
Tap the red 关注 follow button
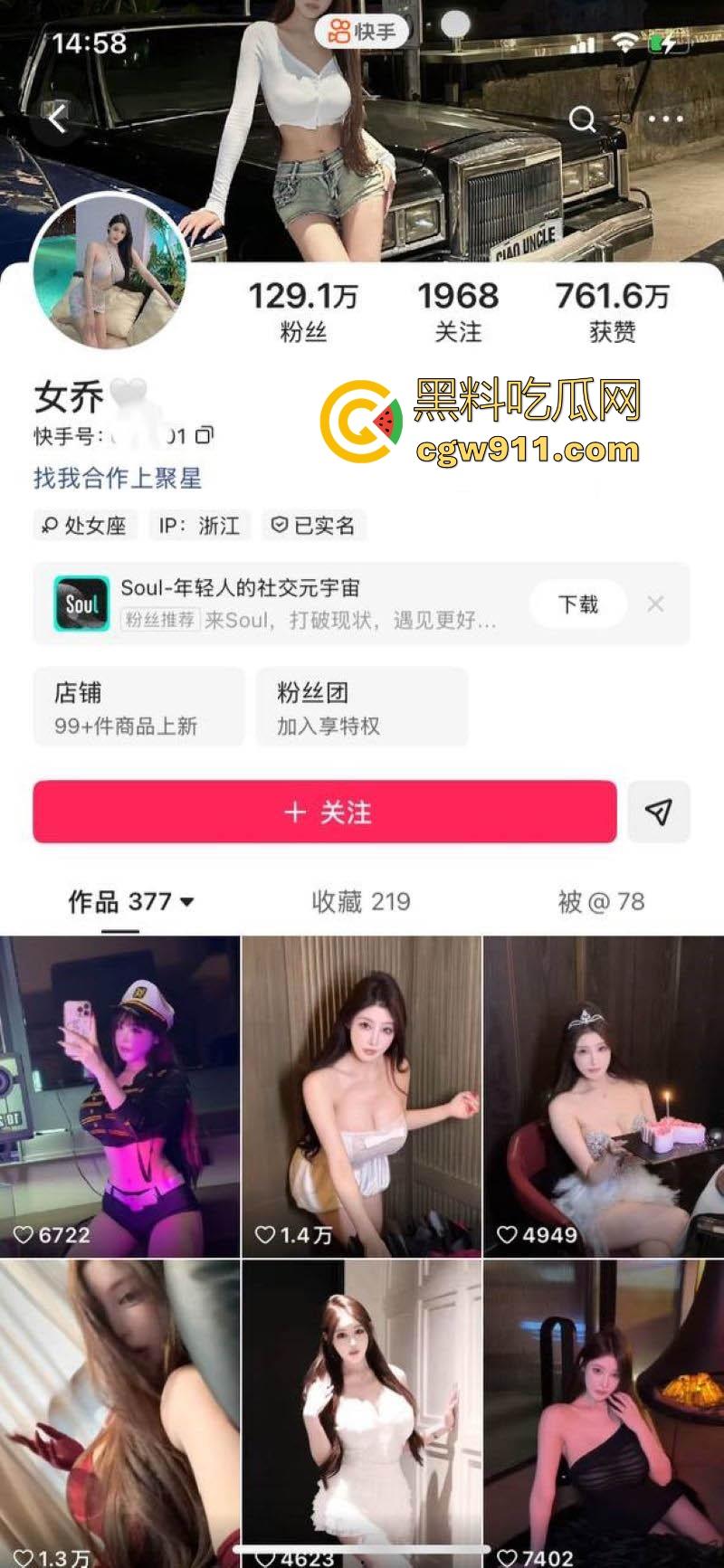323,813
